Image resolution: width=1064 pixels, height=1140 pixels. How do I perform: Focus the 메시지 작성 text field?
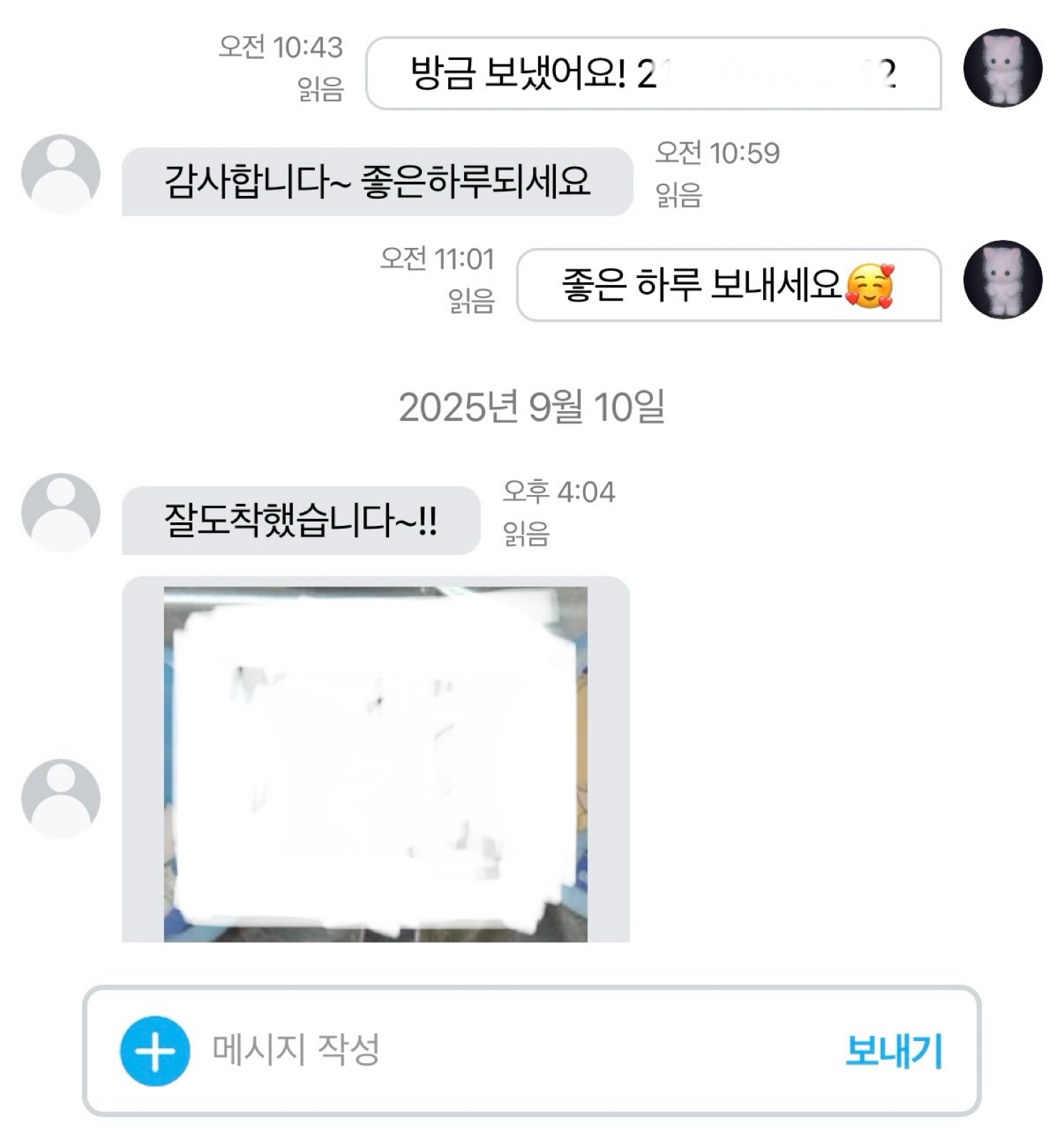[499, 1050]
